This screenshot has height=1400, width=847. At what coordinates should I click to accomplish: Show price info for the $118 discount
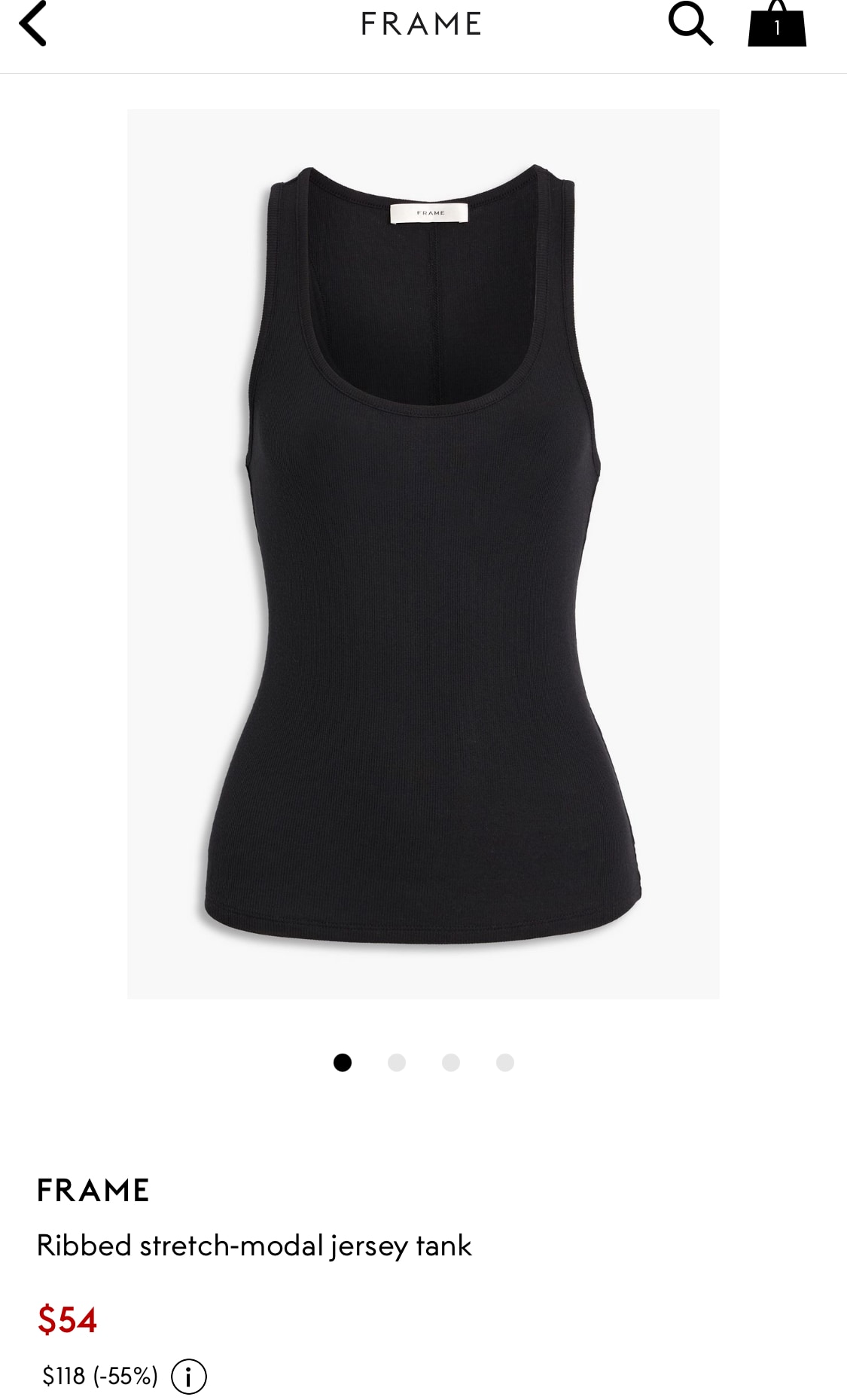click(x=188, y=1376)
